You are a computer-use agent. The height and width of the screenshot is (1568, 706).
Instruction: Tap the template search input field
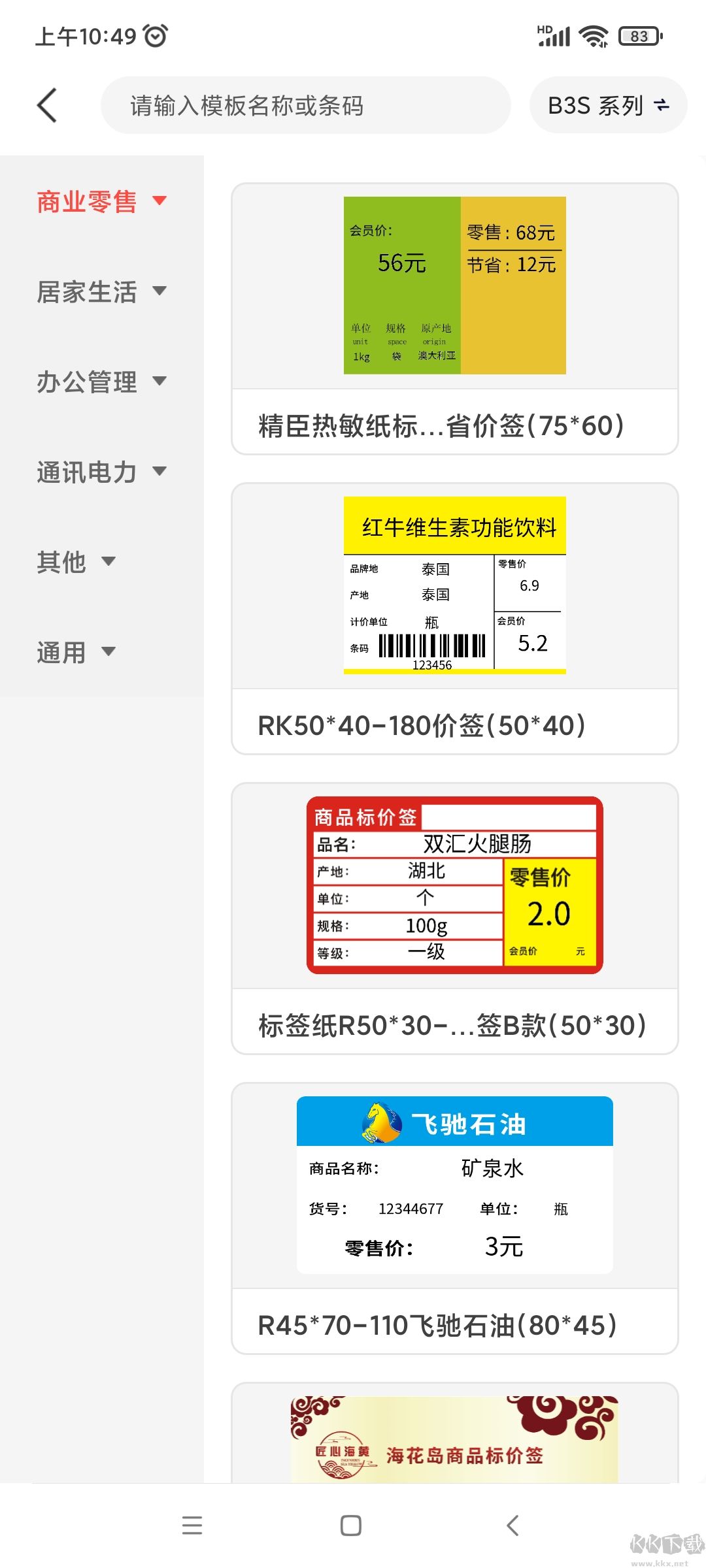[x=307, y=105]
